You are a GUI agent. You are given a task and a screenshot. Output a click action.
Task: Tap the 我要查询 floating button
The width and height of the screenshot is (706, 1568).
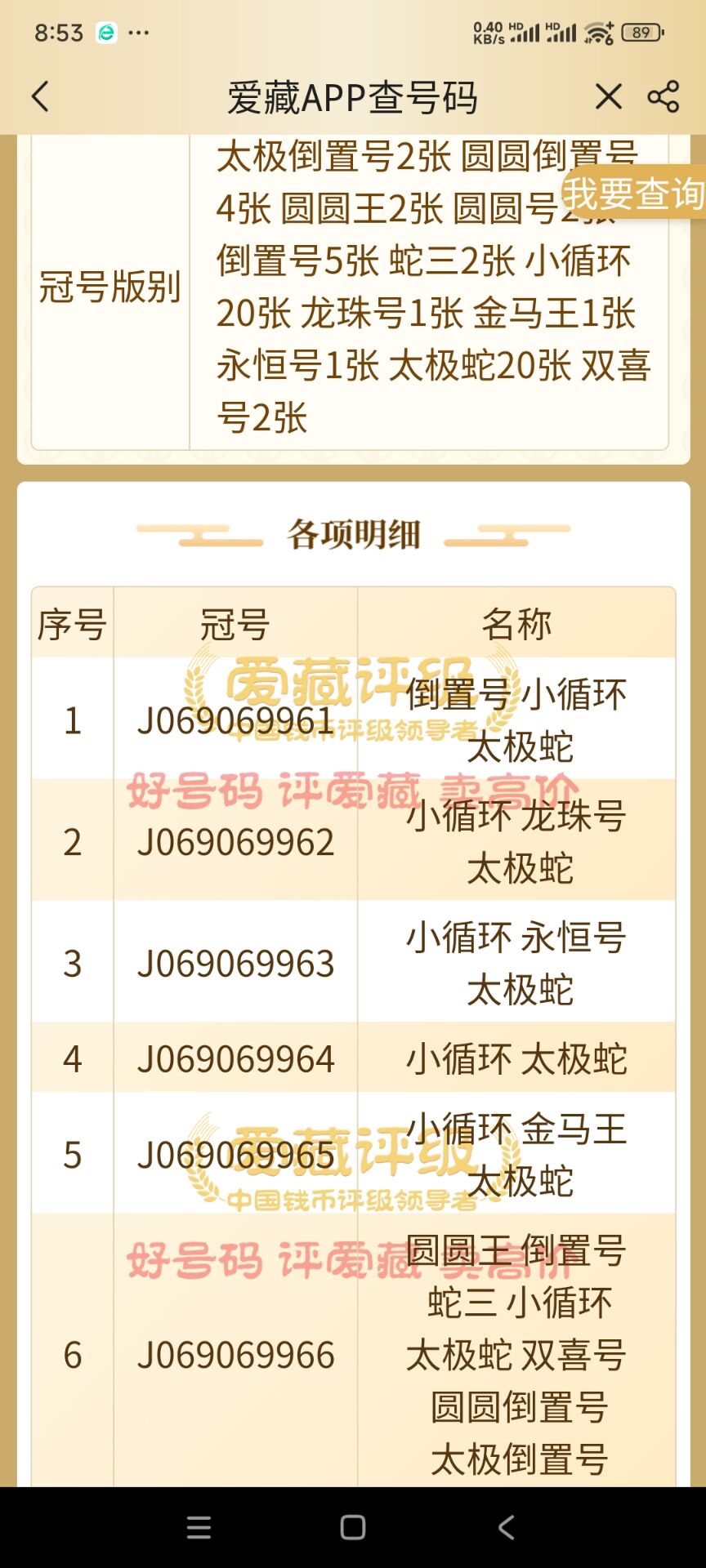[633, 194]
